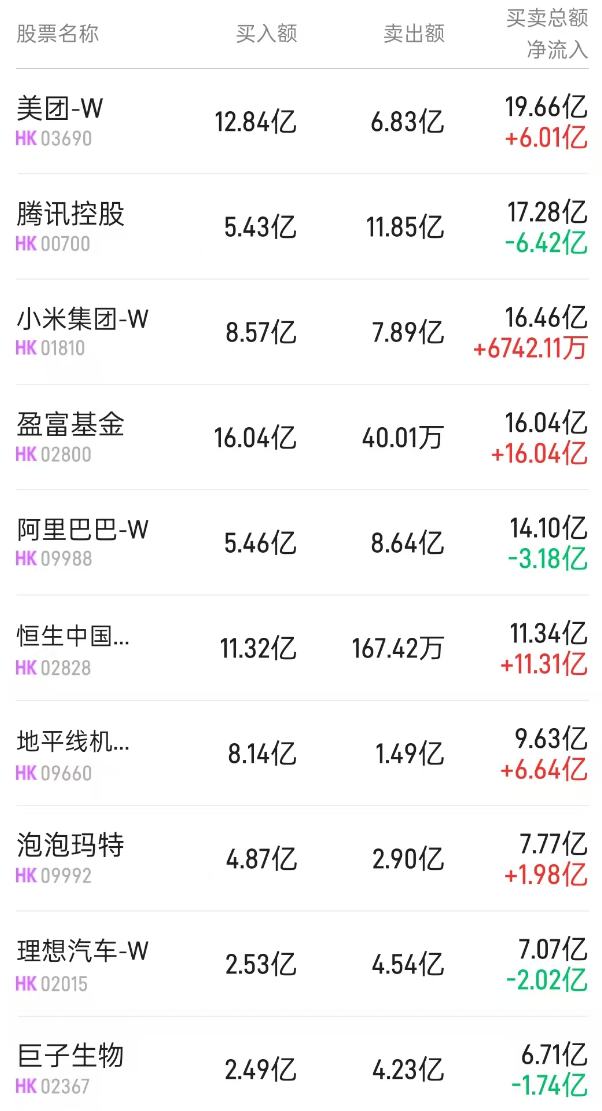Open 腾讯控股 HK 00700 details

click(x=301, y=227)
